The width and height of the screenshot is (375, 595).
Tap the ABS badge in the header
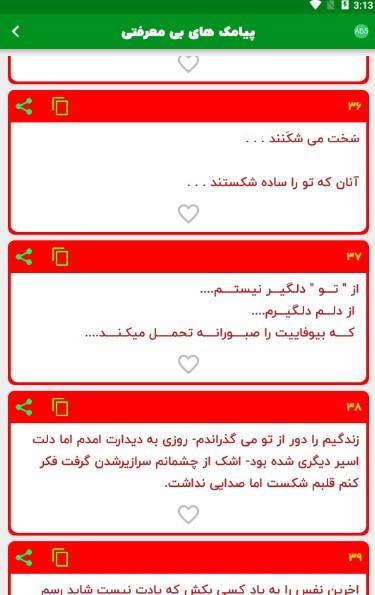tap(361, 31)
